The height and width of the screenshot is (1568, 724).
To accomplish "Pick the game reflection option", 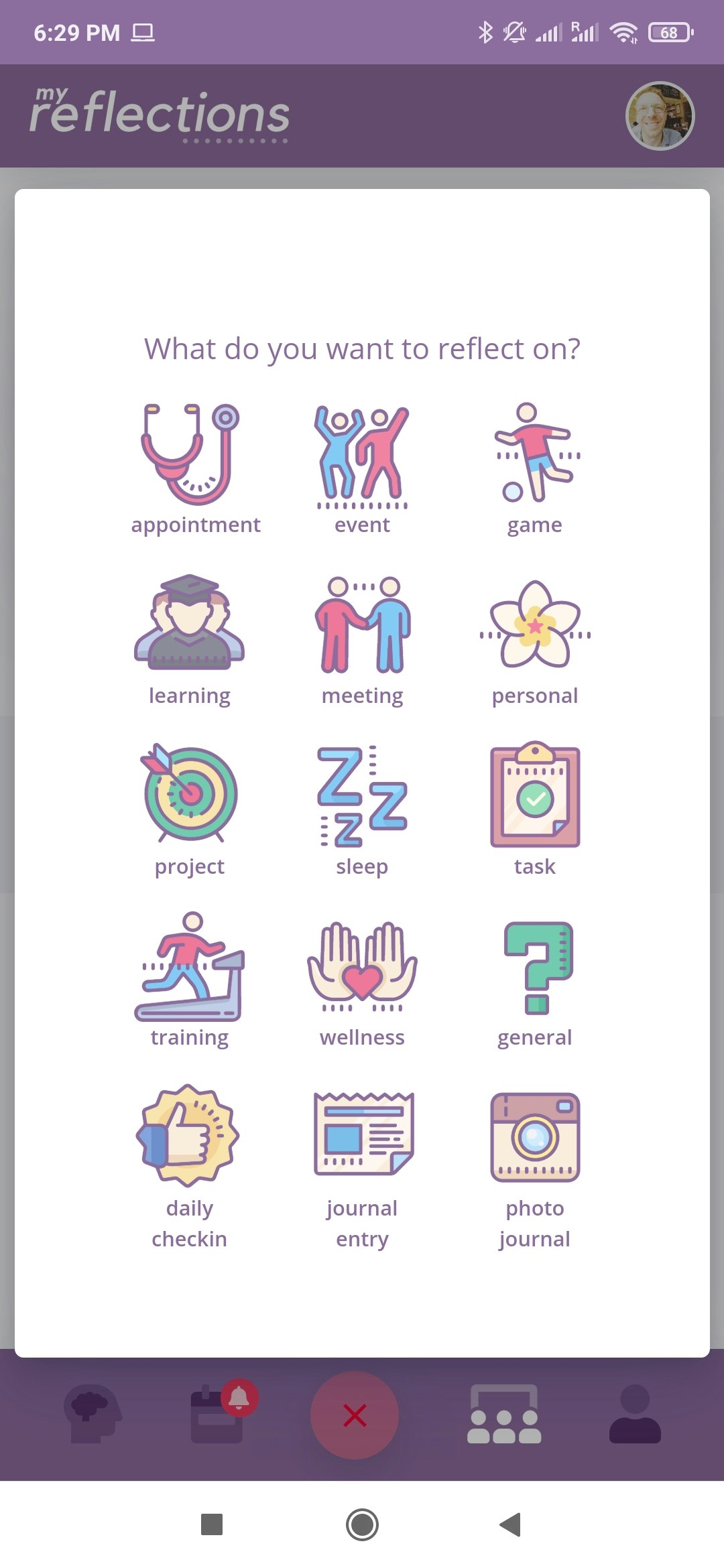I will [x=534, y=469].
